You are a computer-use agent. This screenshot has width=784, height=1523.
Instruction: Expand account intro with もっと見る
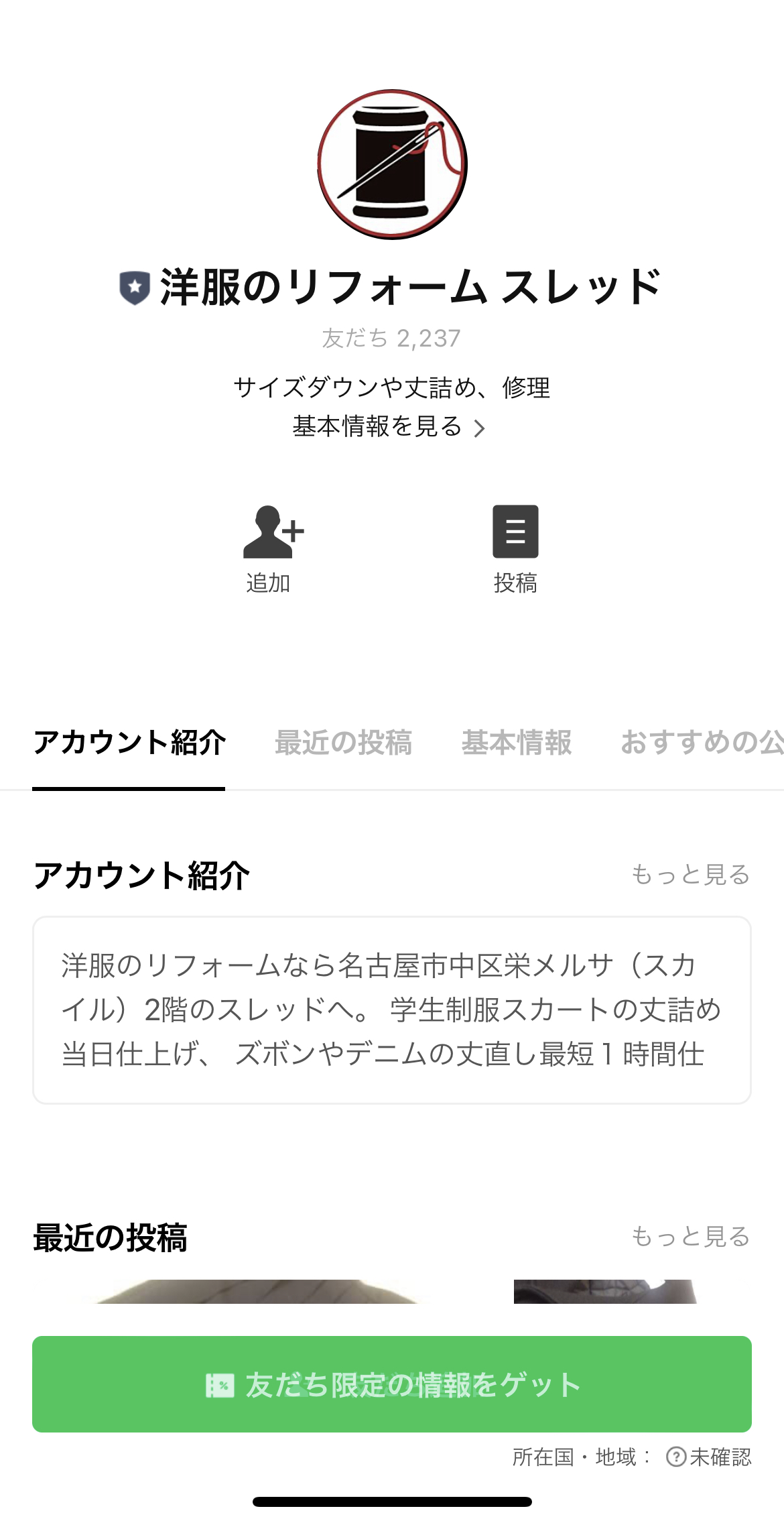(x=691, y=875)
